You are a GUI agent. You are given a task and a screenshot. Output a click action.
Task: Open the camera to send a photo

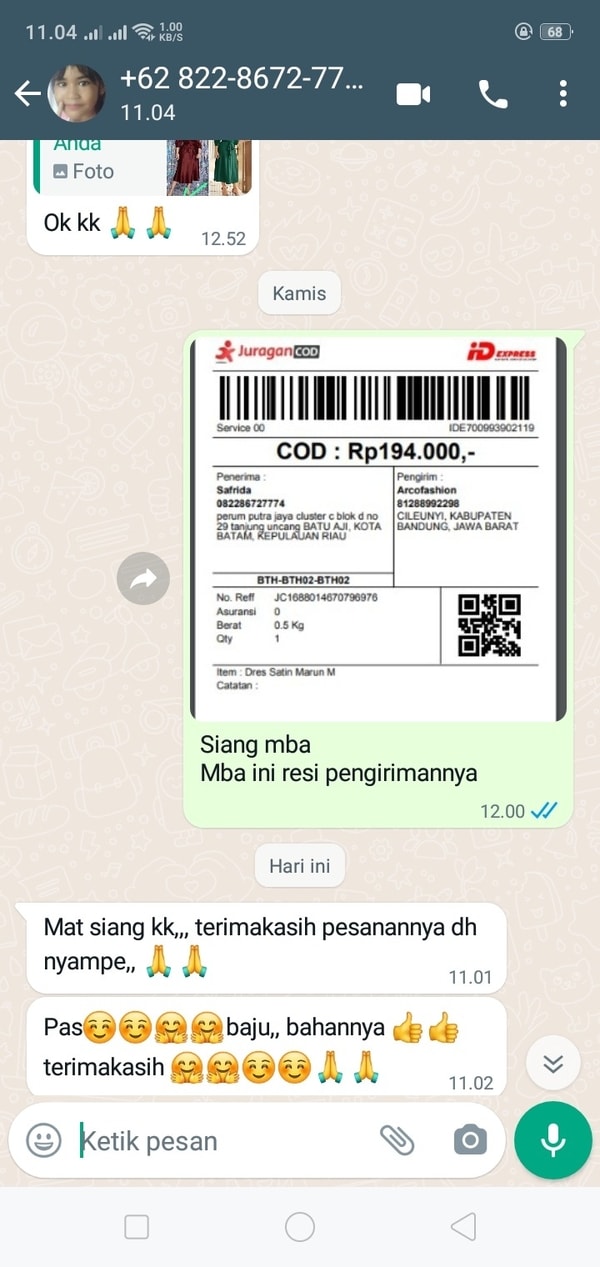click(x=469, y=1139)
